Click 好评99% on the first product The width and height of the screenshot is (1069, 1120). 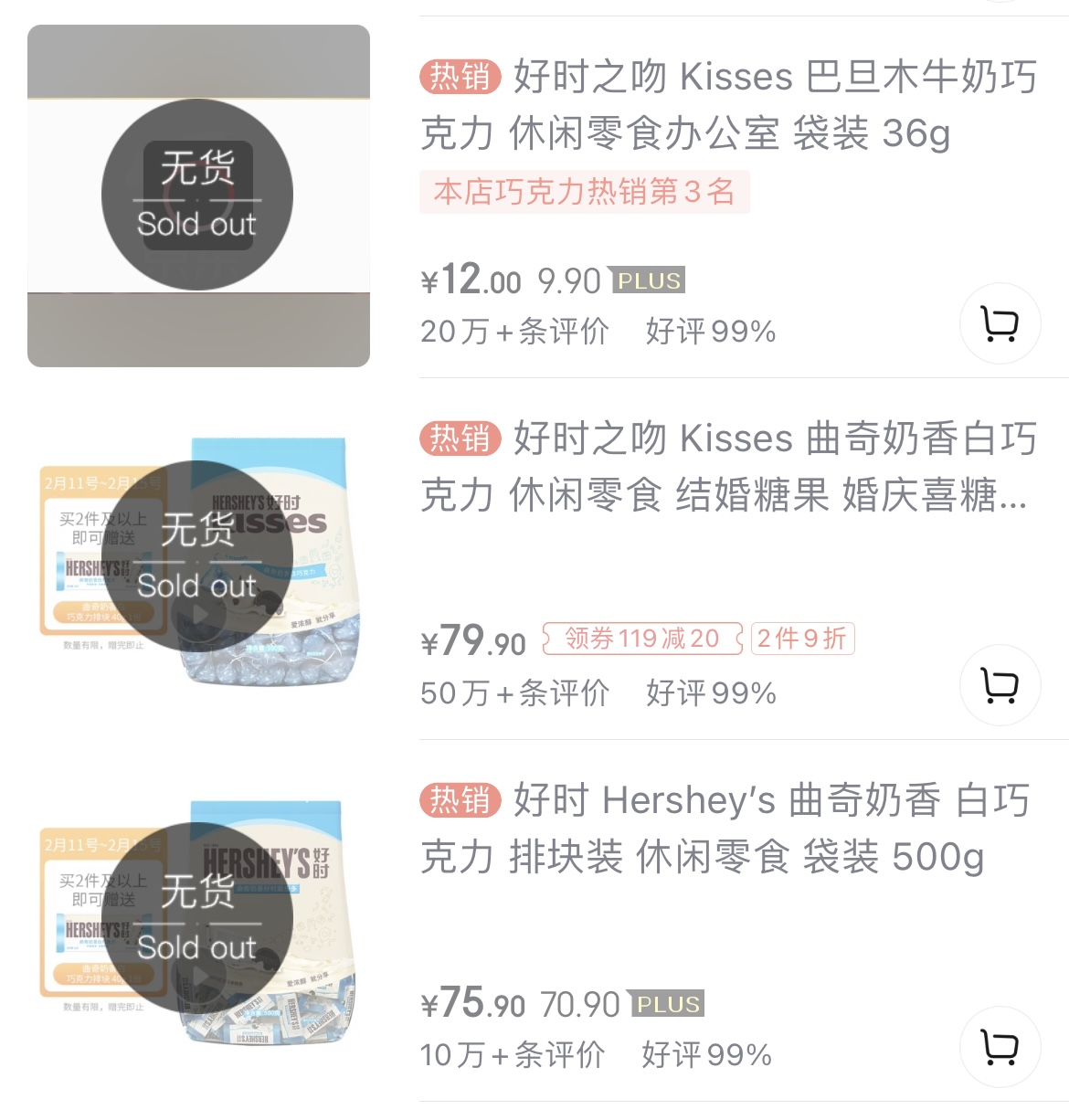tap(711, 332)
